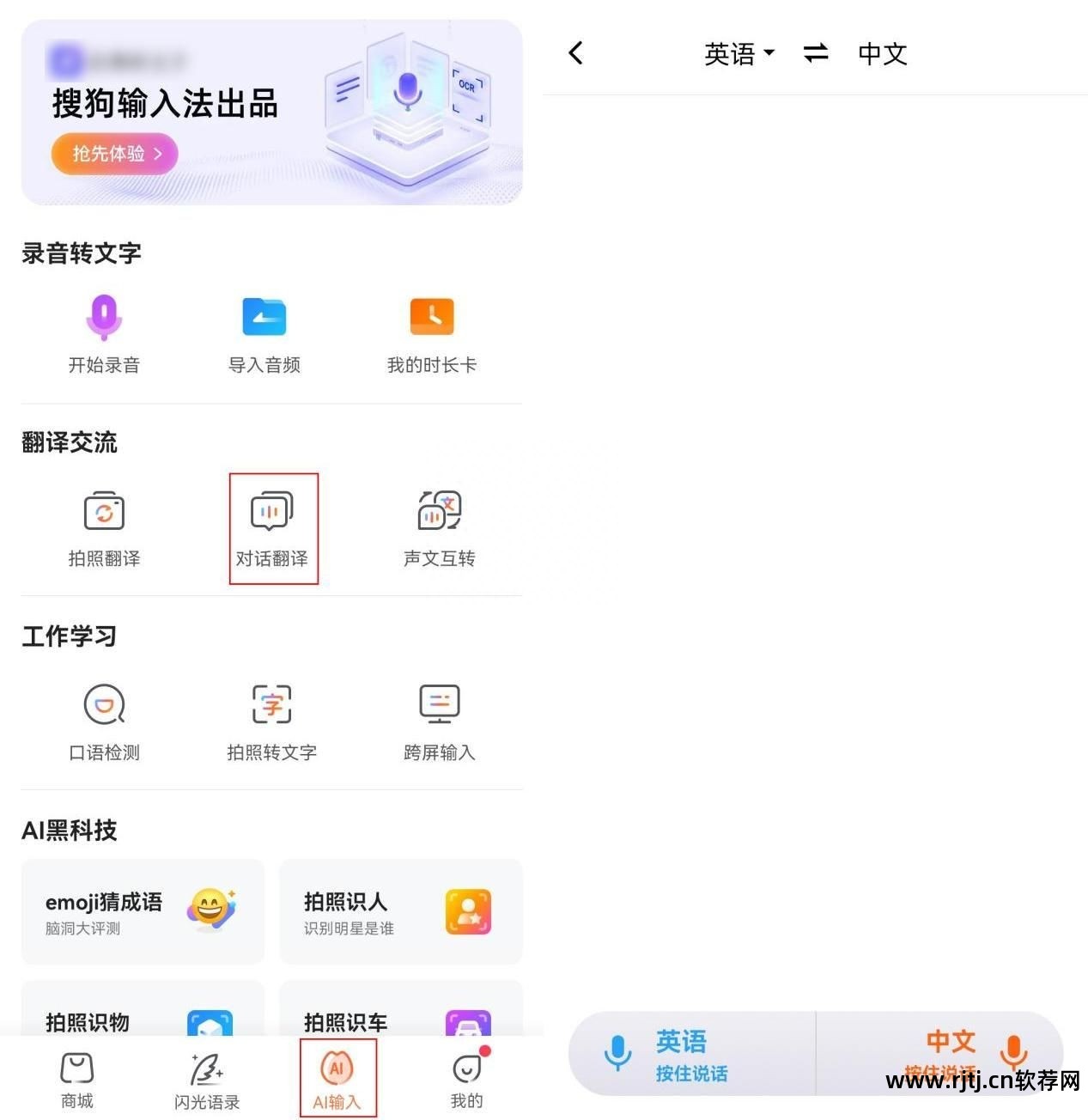Open the emoji猜成语 card
This screenshot has width=1088, height=1120.
click(x=143, y=912)
